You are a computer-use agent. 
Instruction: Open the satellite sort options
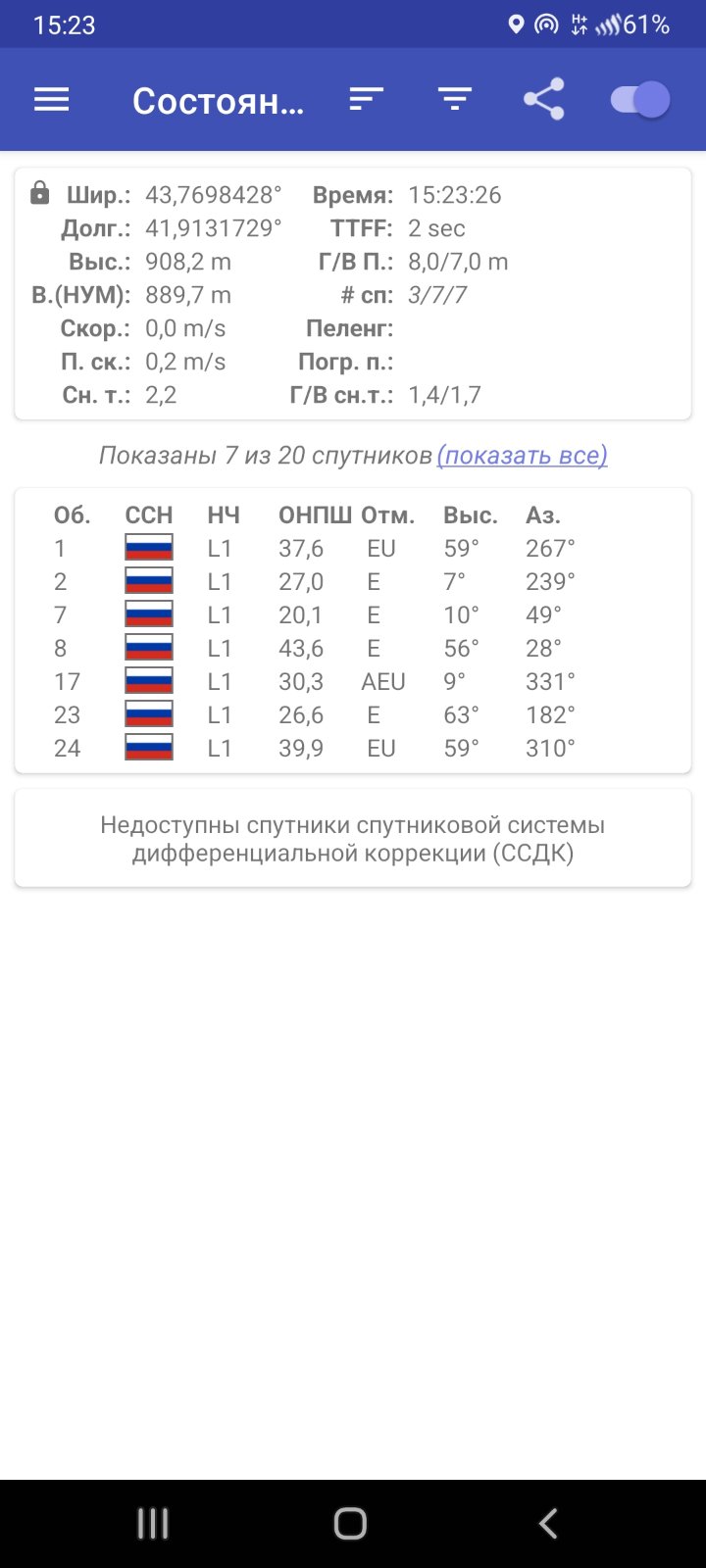(366, 99)
